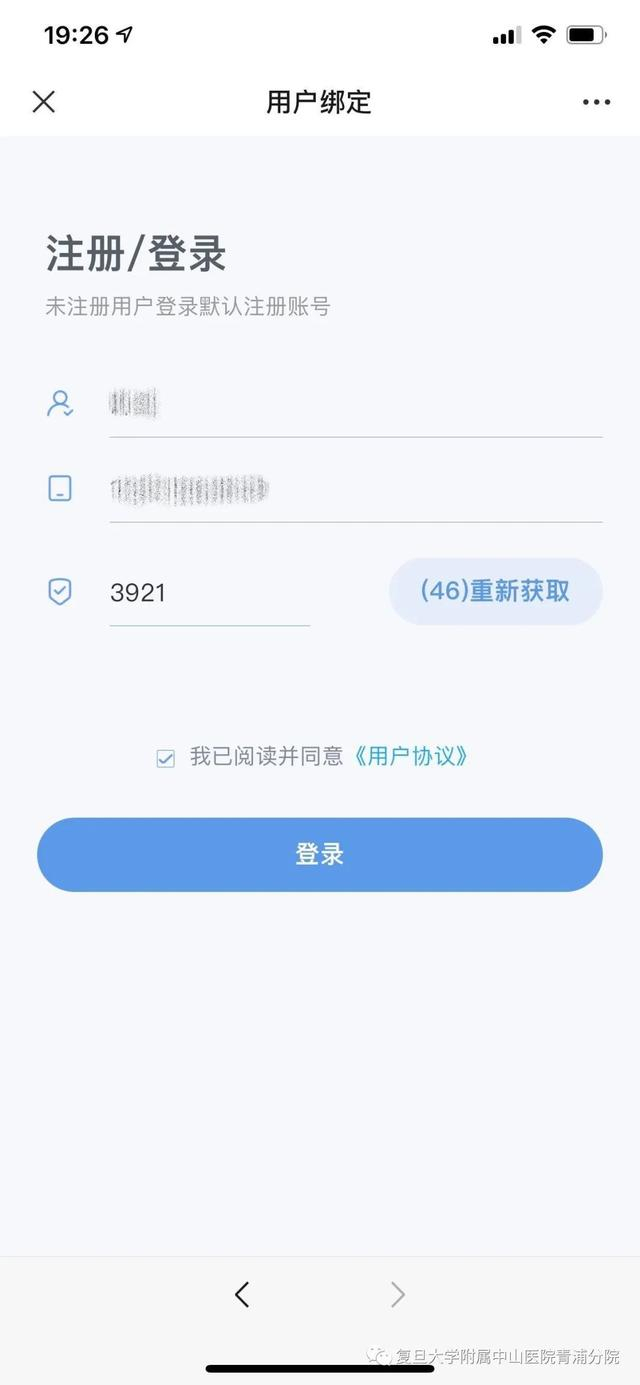
Task: Edit the verification code field 3921
Action: [x=210, y=592]
